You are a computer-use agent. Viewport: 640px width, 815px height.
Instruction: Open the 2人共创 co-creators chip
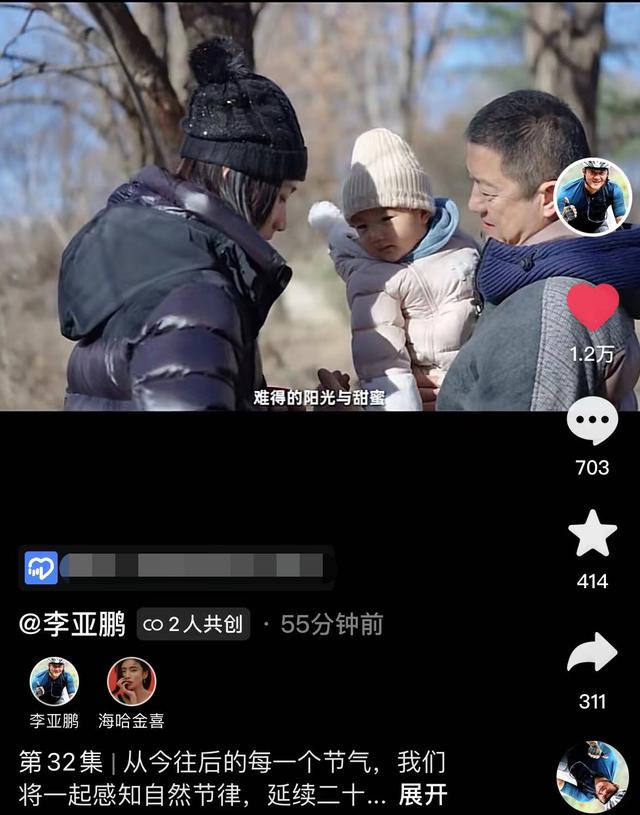click(193, 625)
